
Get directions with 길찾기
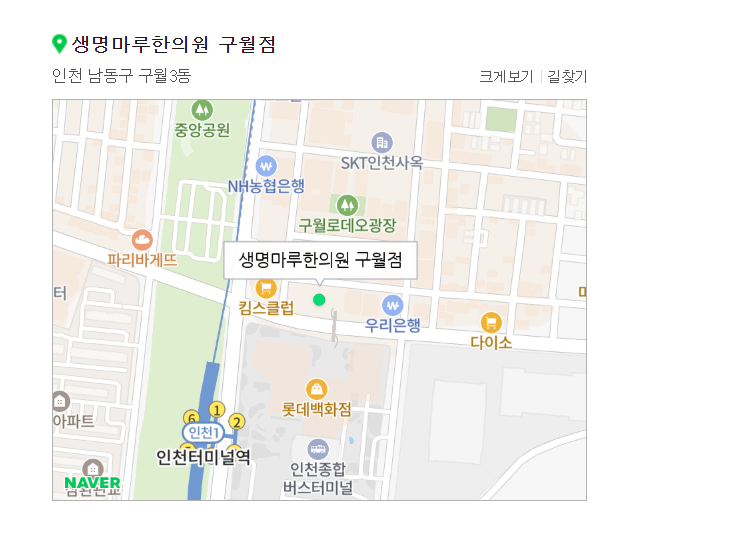coord(567,76)
